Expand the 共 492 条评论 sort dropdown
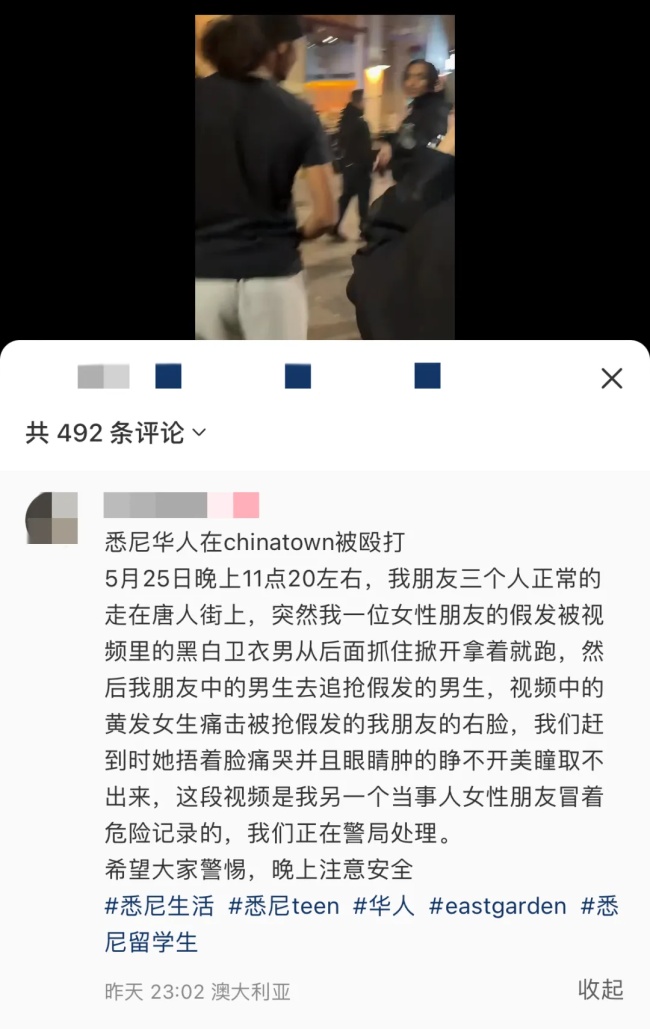Image resolution: width=650 pixels, height=1029 pixels. (116, 433)
